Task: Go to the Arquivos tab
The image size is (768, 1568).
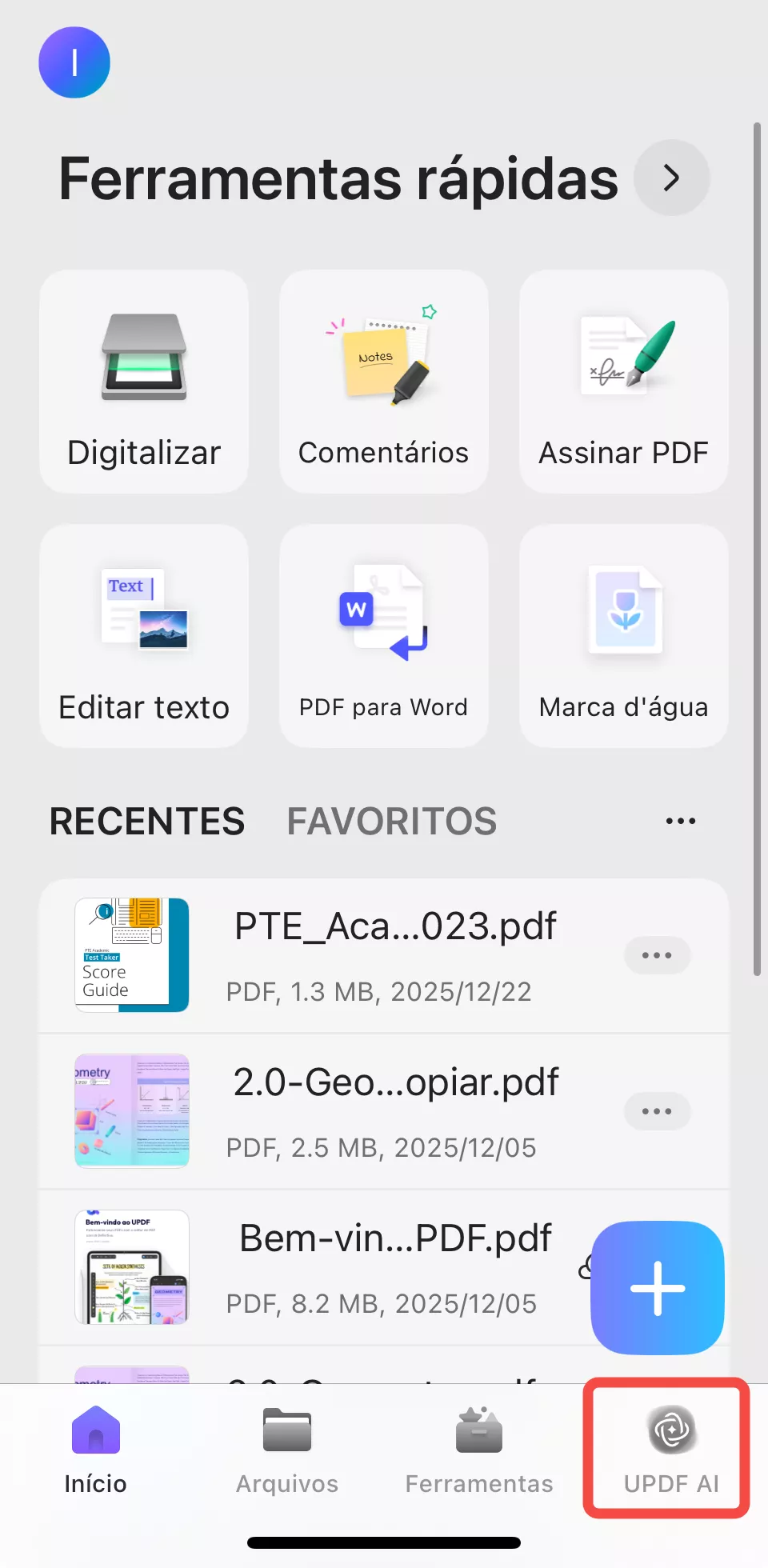Action: [287, 1450]
